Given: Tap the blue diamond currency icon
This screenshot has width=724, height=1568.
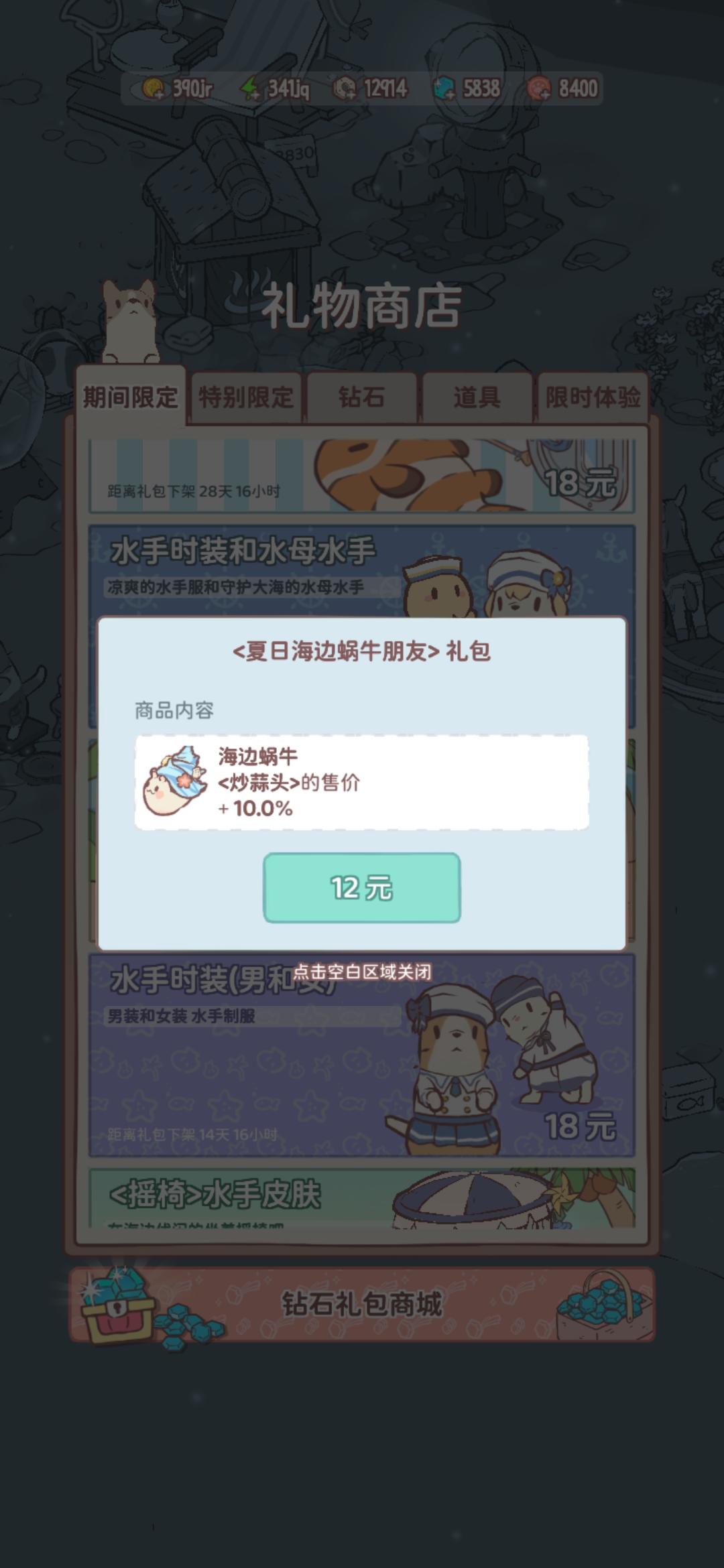Looking at the screenshot, I should coord(443,86).
